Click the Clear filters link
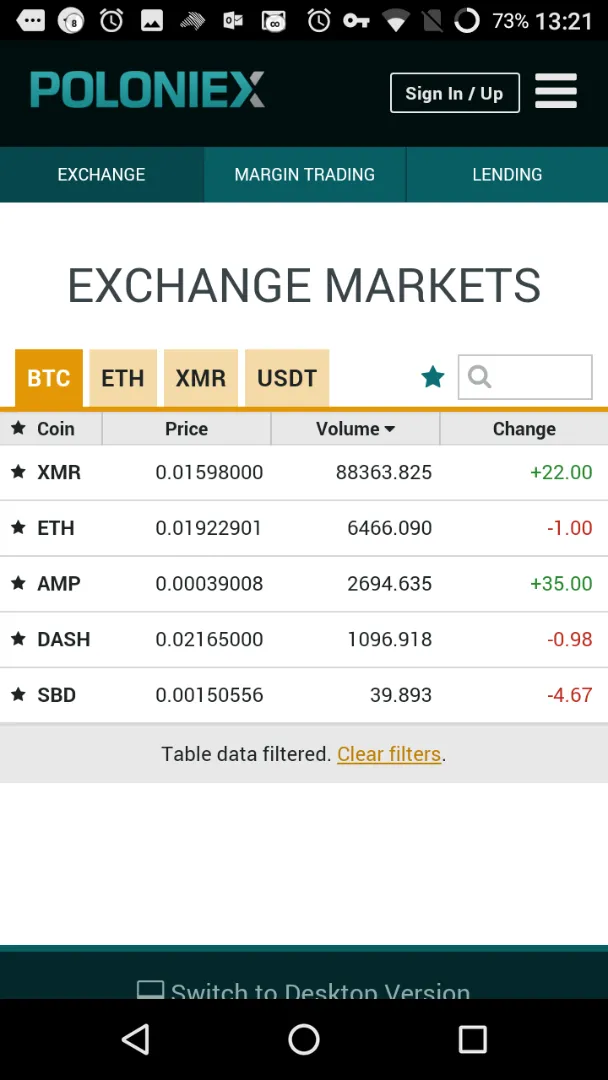Image resolution: width=608 pixels, height=1080 pixels. pyautogui.click(x=388, y=754)
